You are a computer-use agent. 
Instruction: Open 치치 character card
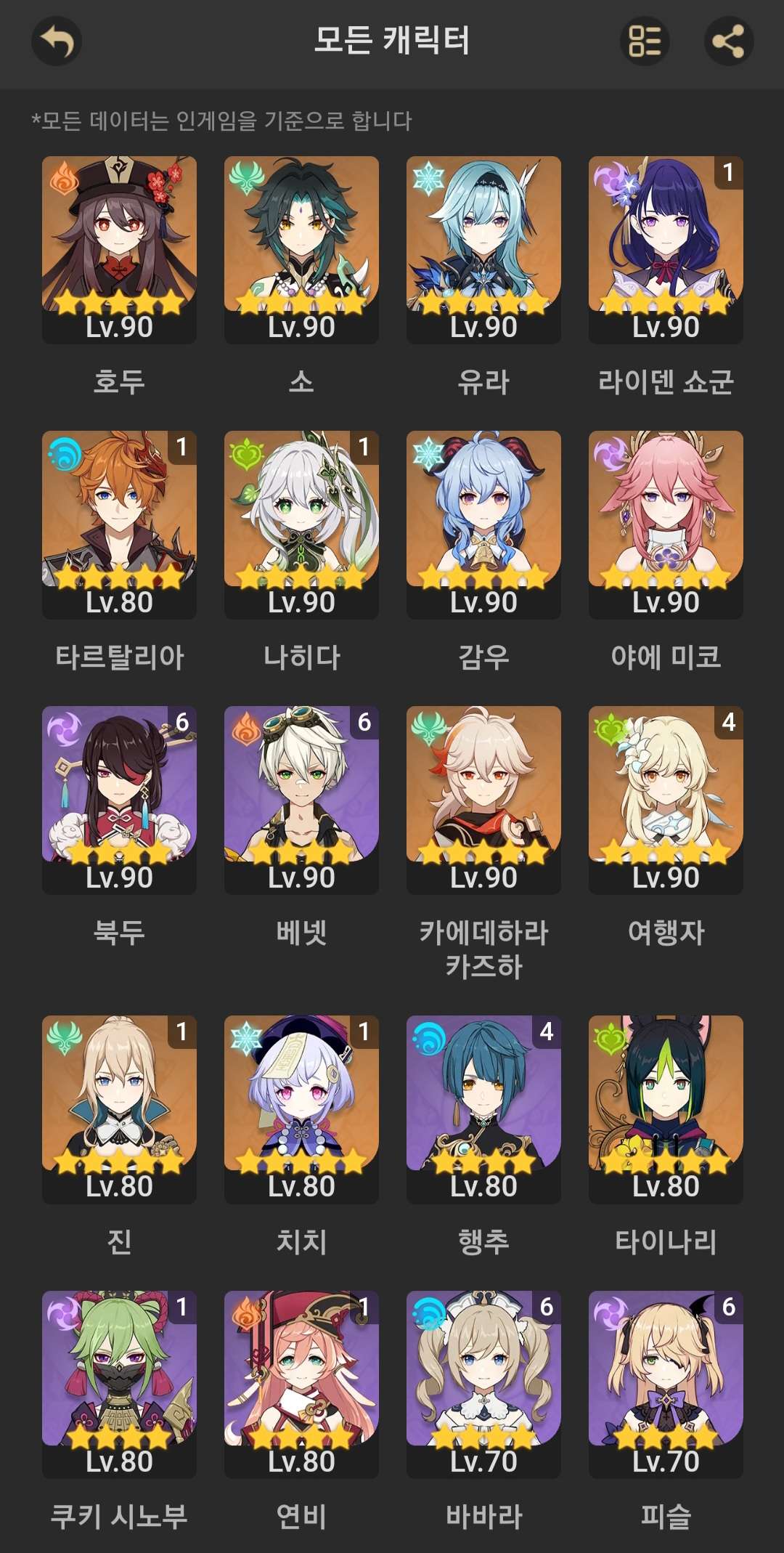(x=301, y=1108)
